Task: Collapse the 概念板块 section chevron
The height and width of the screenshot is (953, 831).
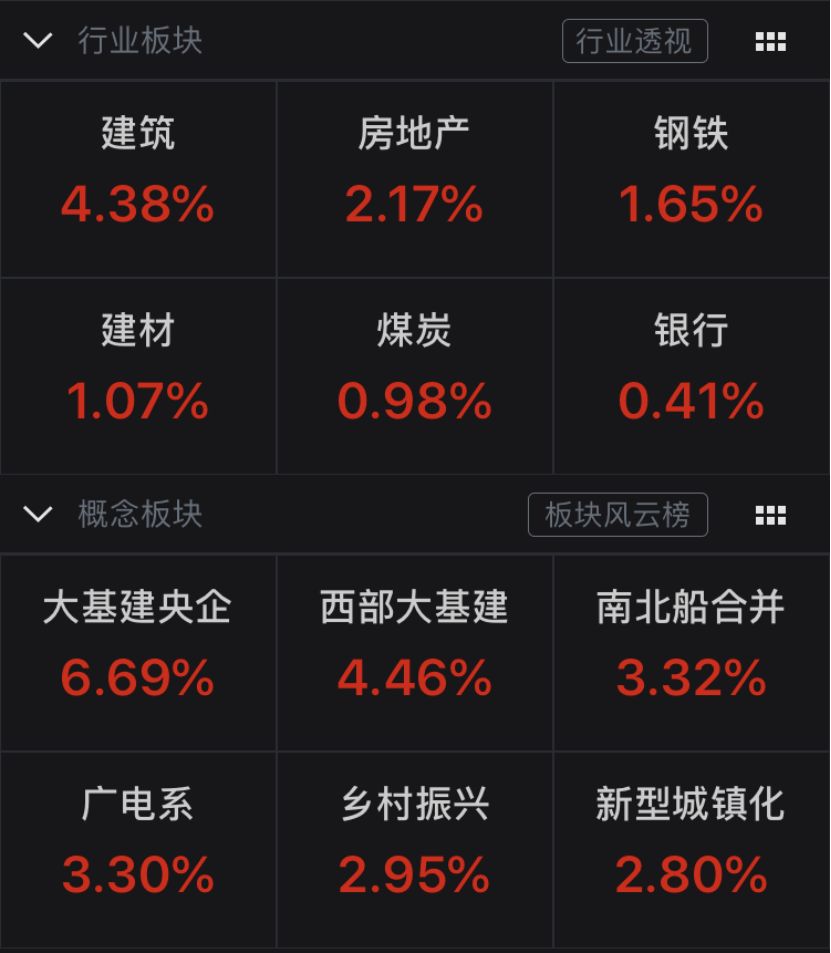Action: click(37, 515)
